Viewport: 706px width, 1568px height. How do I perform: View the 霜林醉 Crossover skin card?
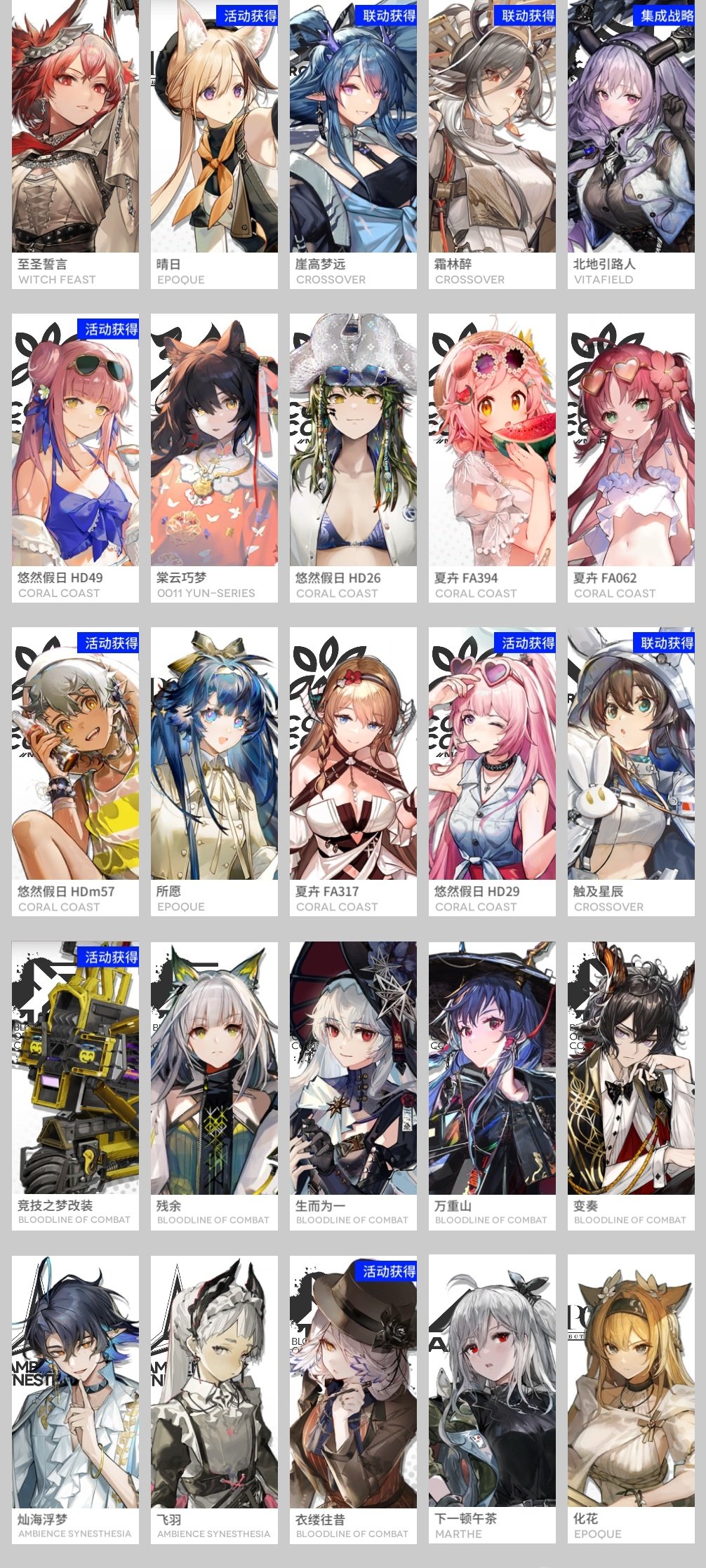492,140
